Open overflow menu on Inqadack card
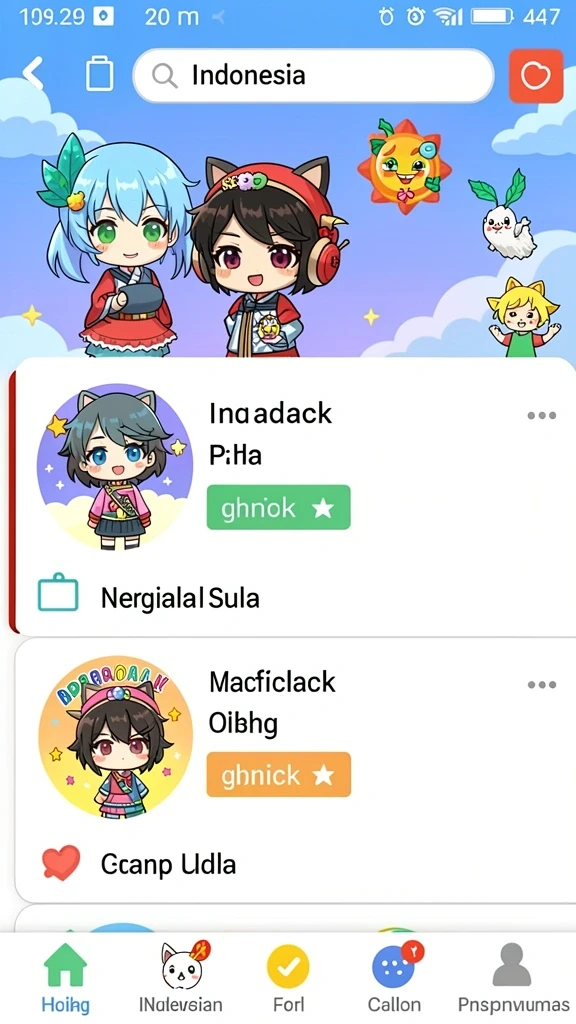 point(541,415)
